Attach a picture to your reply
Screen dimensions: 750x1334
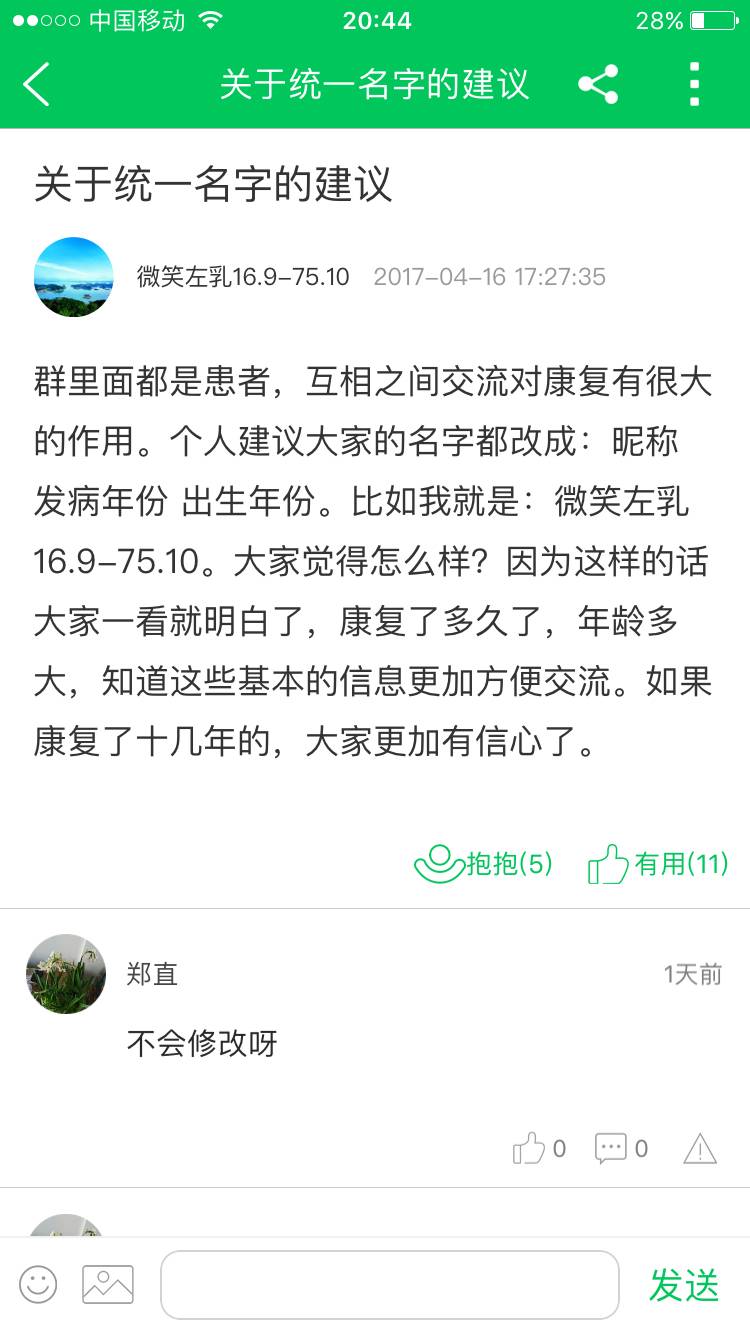108,1284
